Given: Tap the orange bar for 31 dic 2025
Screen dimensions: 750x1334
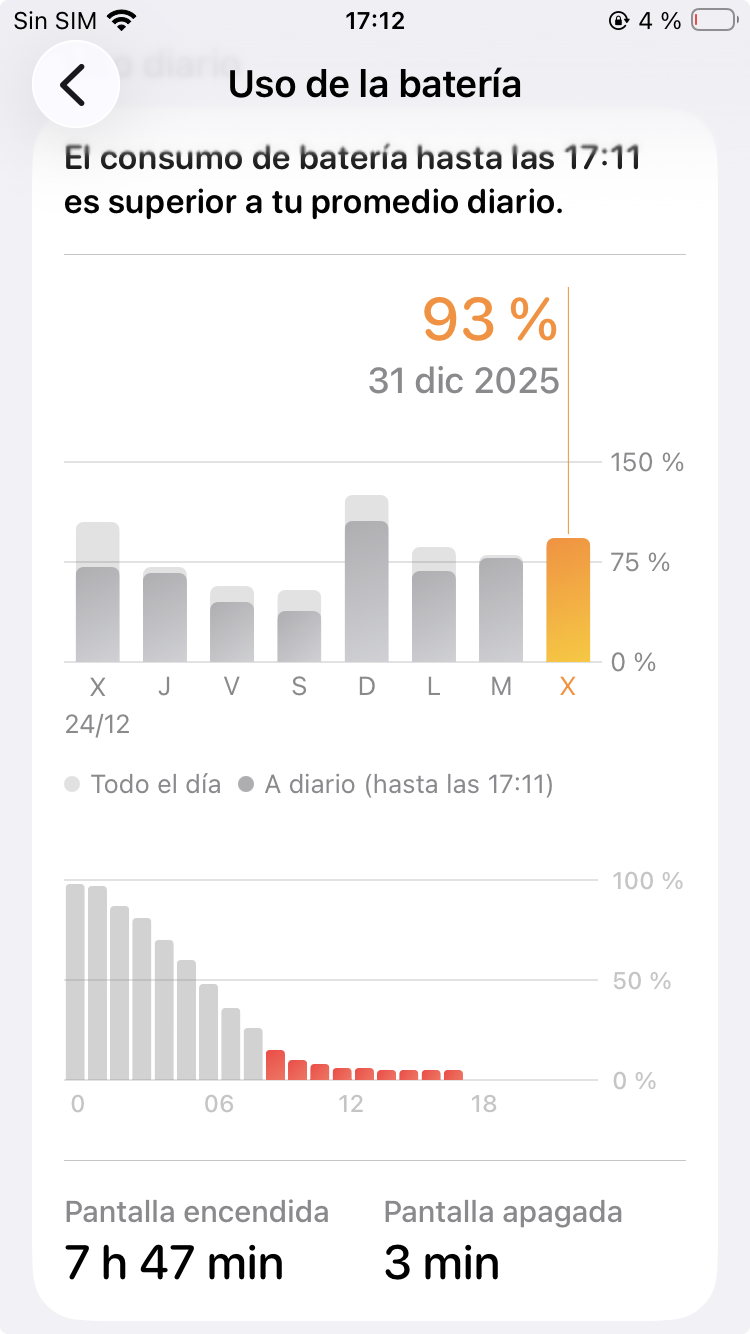Looking at the screenshot, I should [x=568, y=600].
